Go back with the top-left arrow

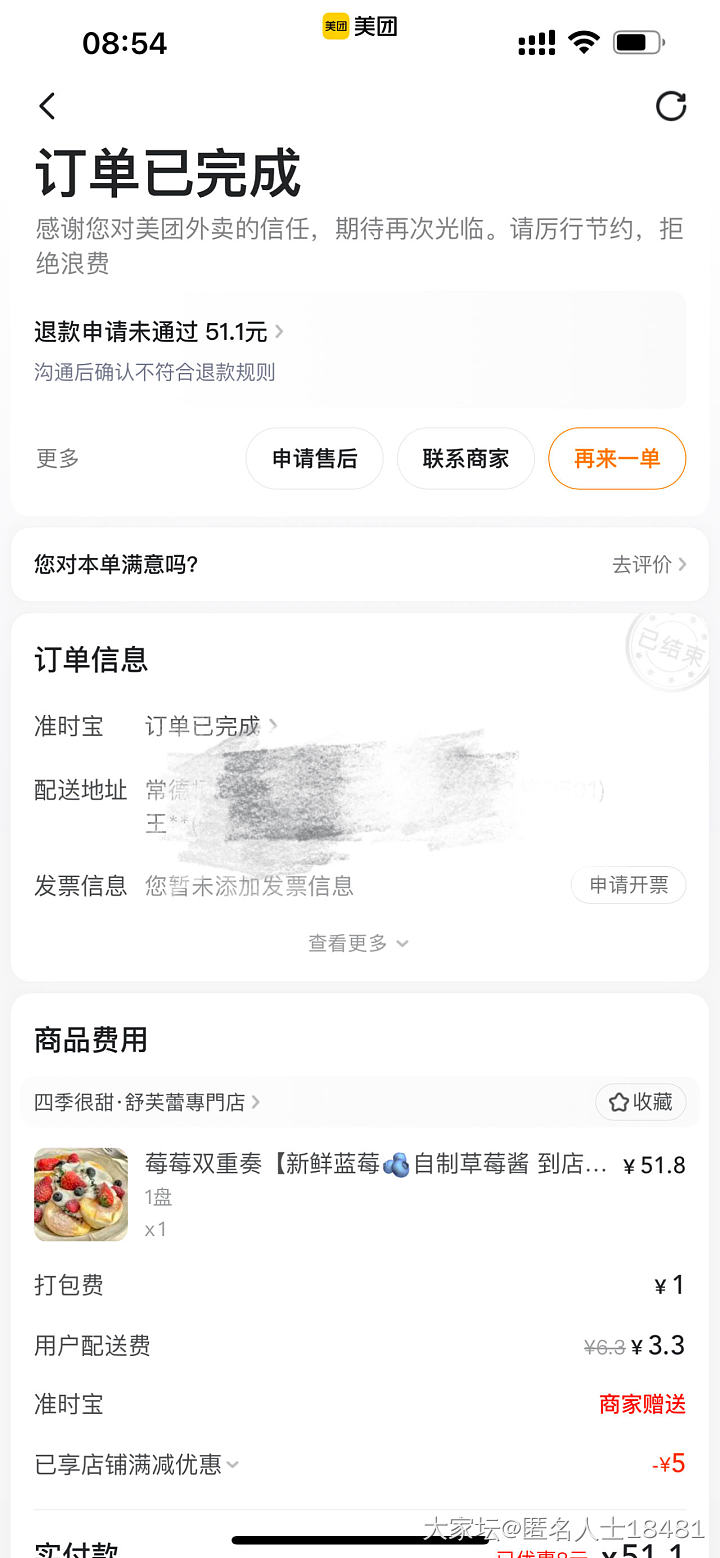tap(47, 106)
